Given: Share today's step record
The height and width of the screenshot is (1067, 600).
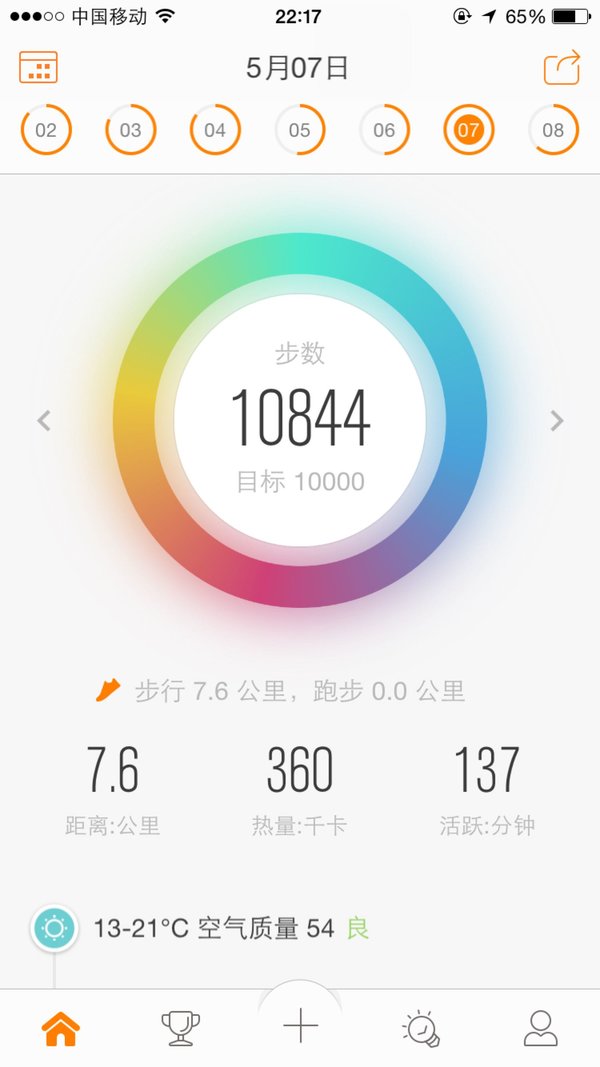Looking at the screenshot, I should pos(562,67).
